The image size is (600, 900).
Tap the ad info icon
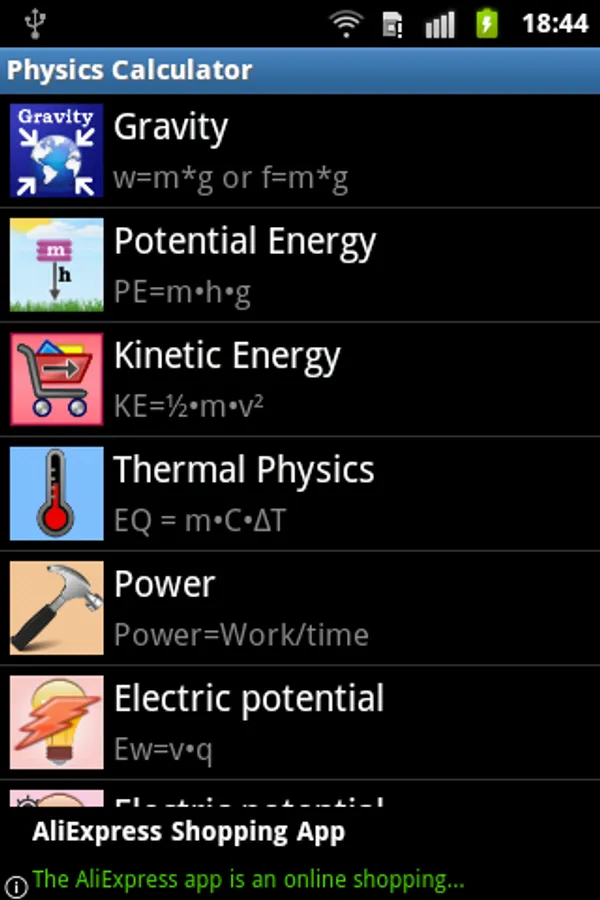click(x=15, y=885)
